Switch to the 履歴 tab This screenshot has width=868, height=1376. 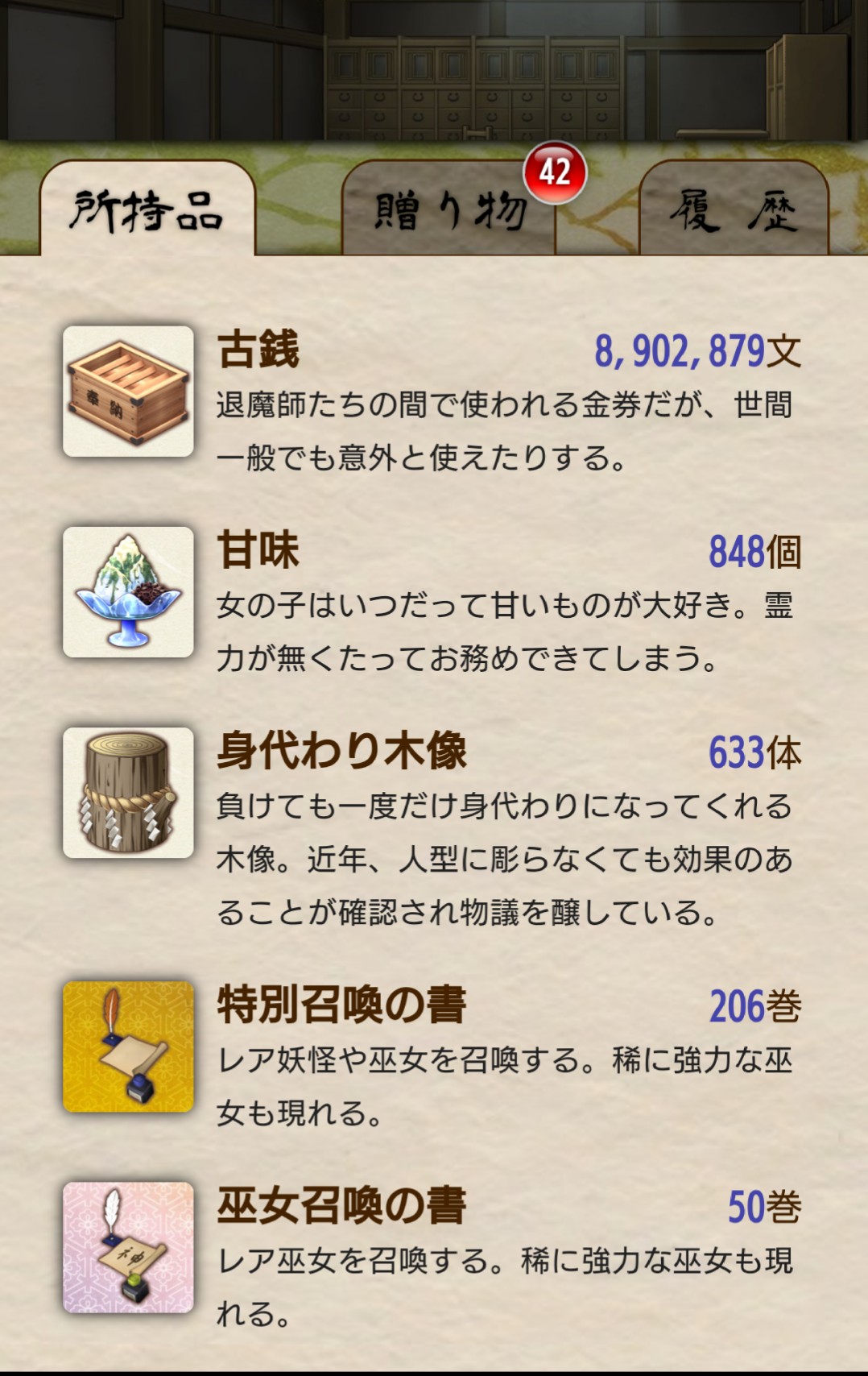pos(733,213)
